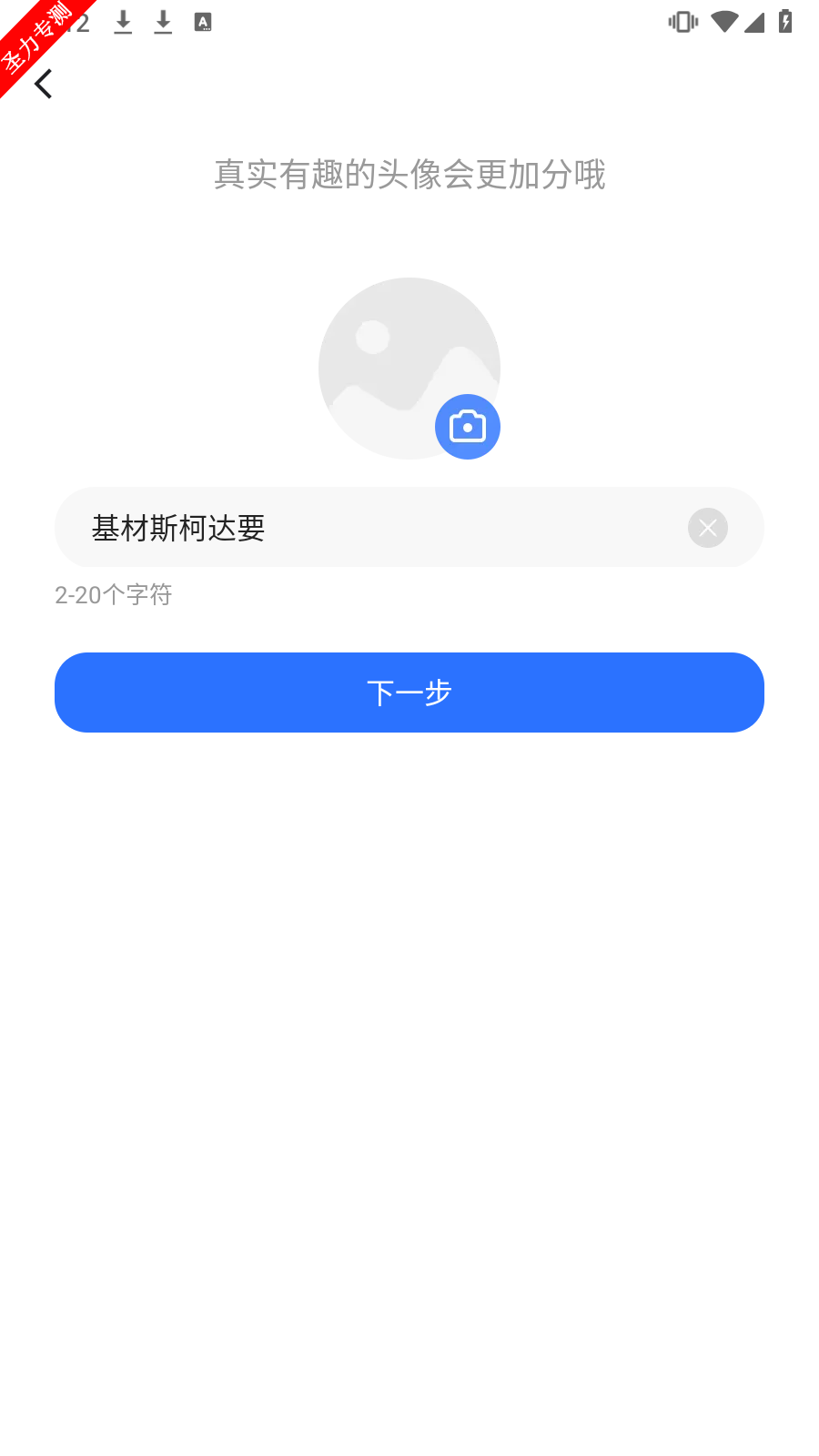Open the avatar placeholder image
Screen dimensions: 819x1456
tap(409, 368)
